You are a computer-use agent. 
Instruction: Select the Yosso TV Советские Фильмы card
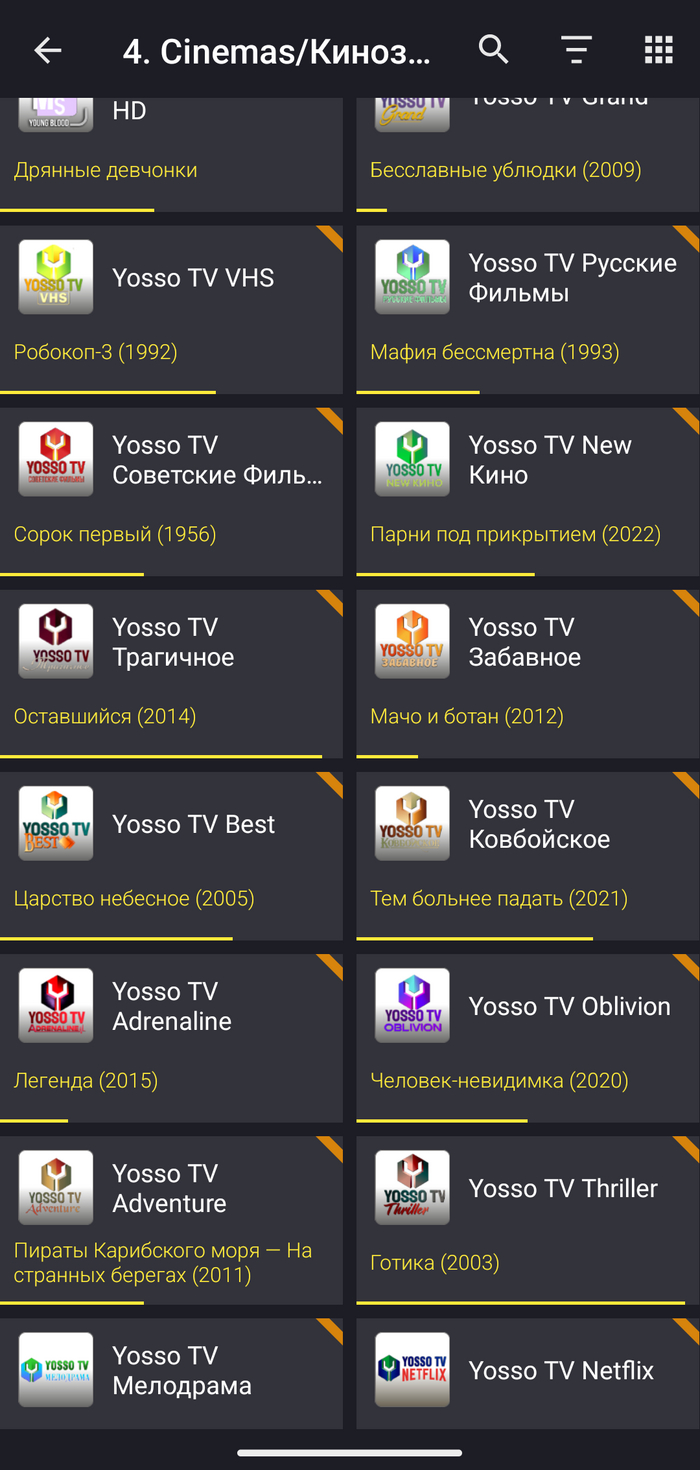point(171,491)
